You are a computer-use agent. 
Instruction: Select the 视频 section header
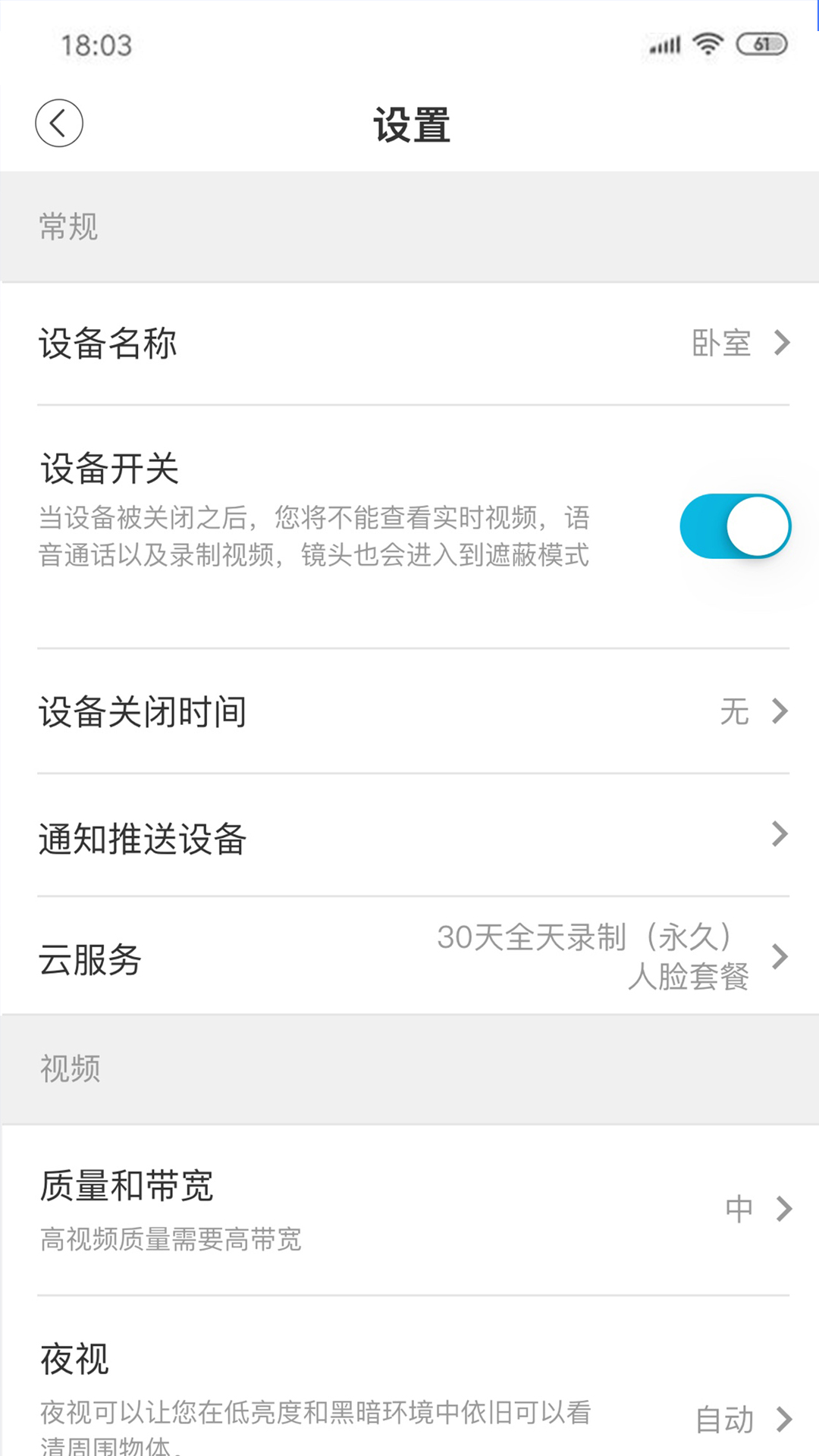(x=68, y=1068)
